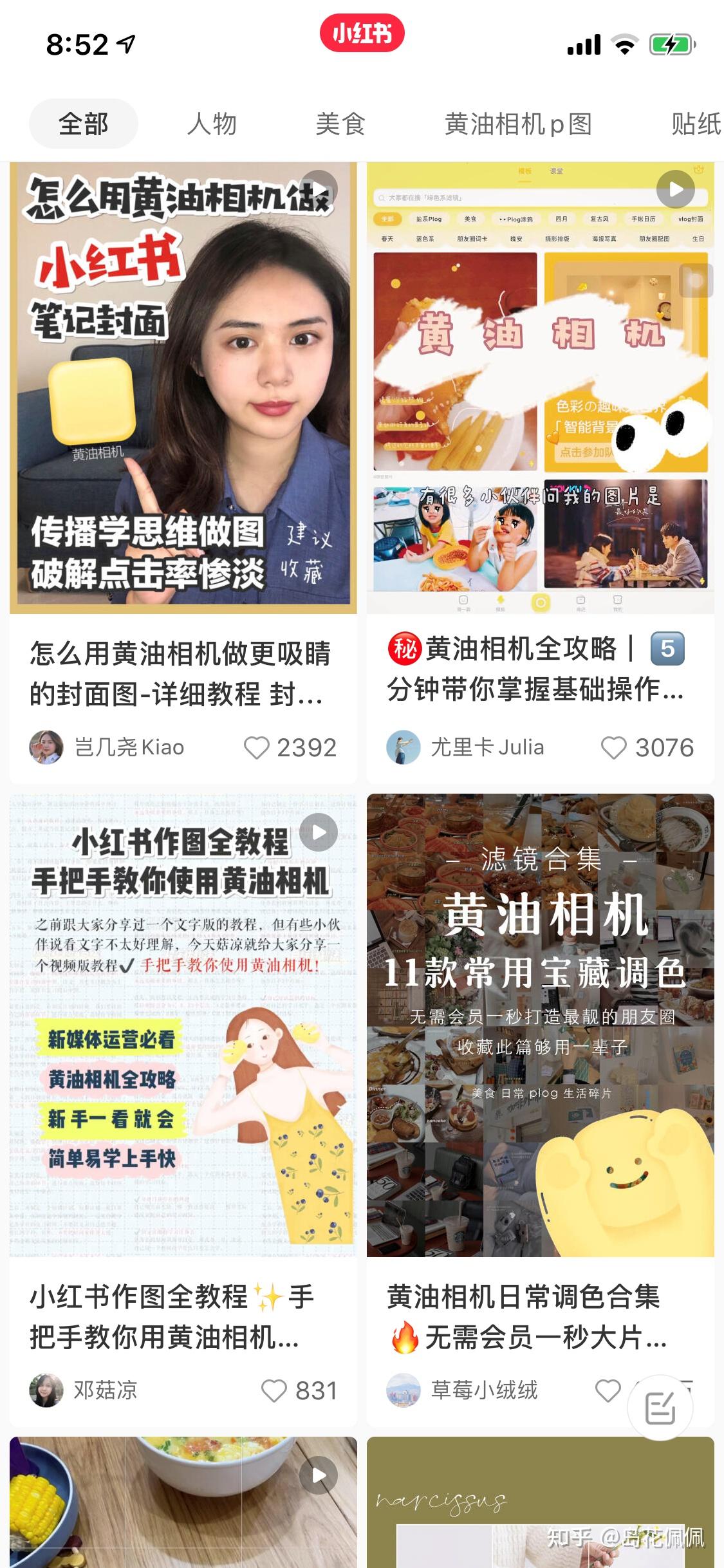724x1568 pixels.
Task: View 尤里卡Julia's profile
Action: (x=404, y=747)
